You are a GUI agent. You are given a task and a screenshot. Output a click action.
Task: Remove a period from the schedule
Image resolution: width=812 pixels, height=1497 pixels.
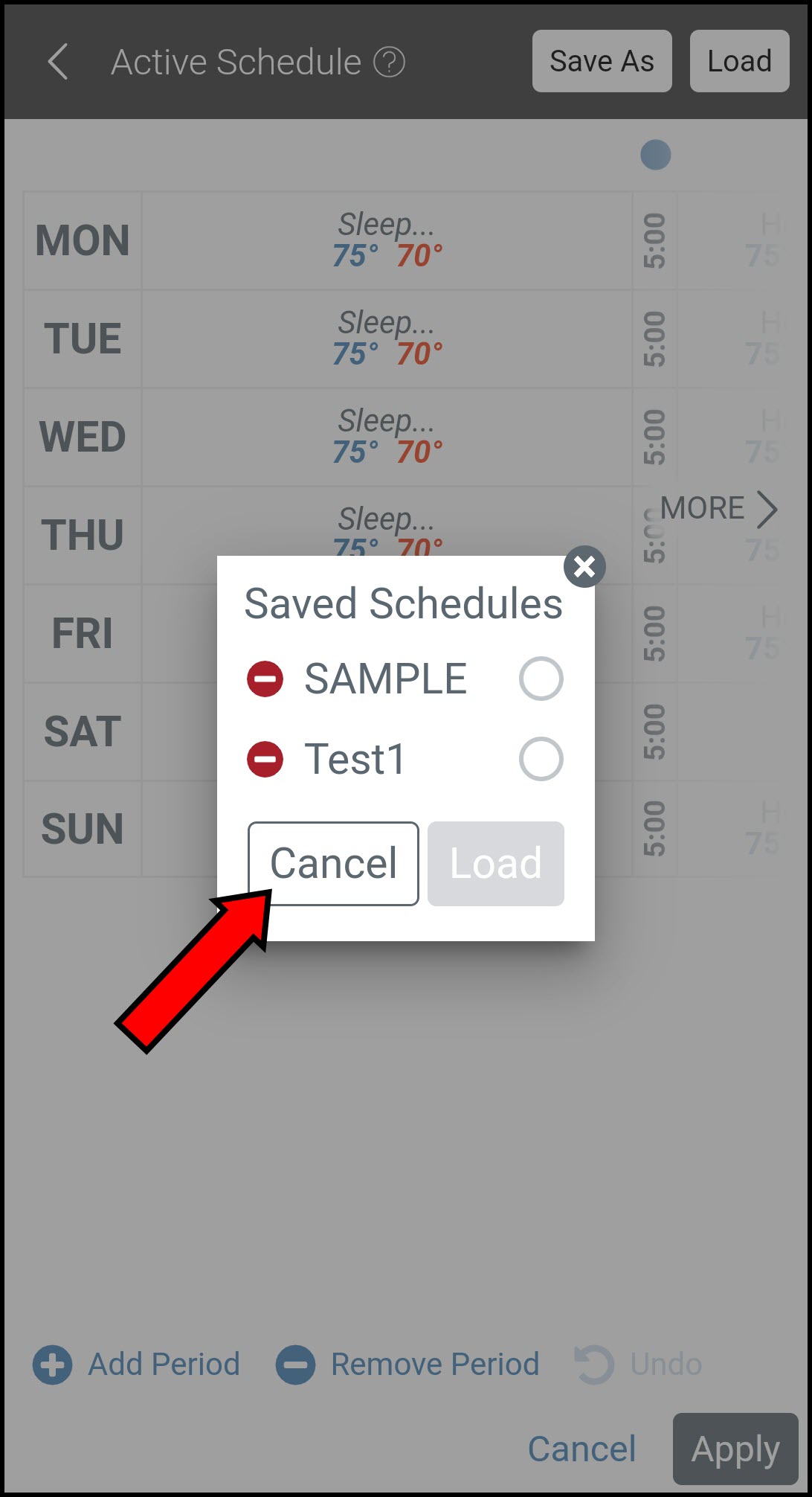(407, 1365)
